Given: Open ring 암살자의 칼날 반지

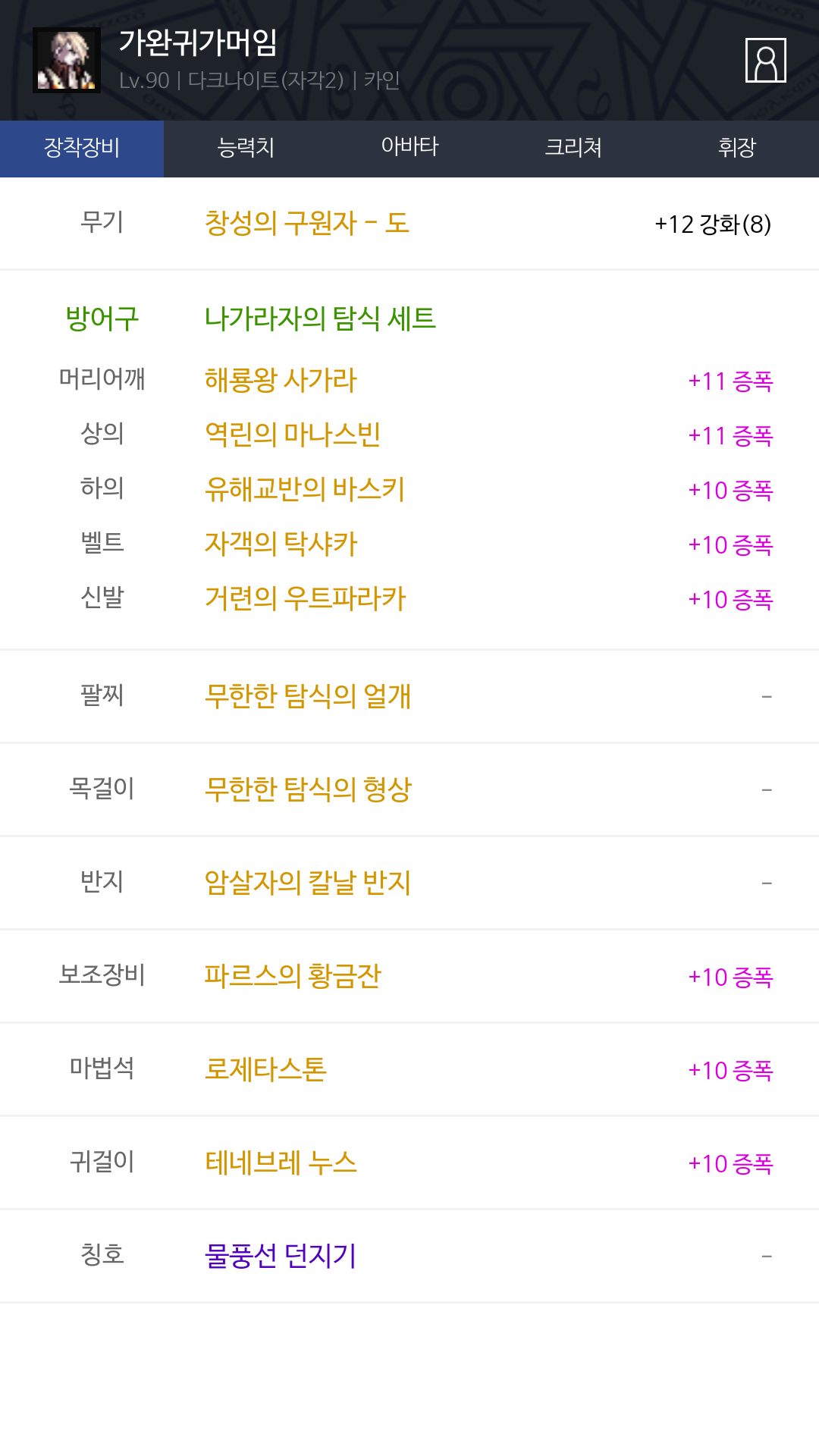Looking at the screenshot, I should click(308, 883).
